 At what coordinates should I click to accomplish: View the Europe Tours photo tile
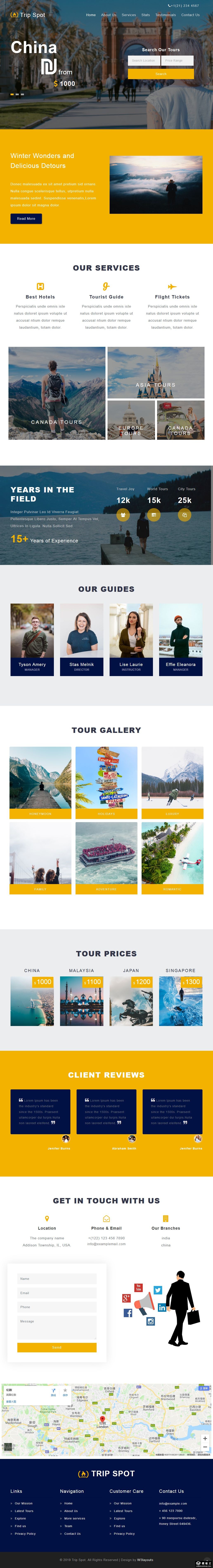pos(131,420)
